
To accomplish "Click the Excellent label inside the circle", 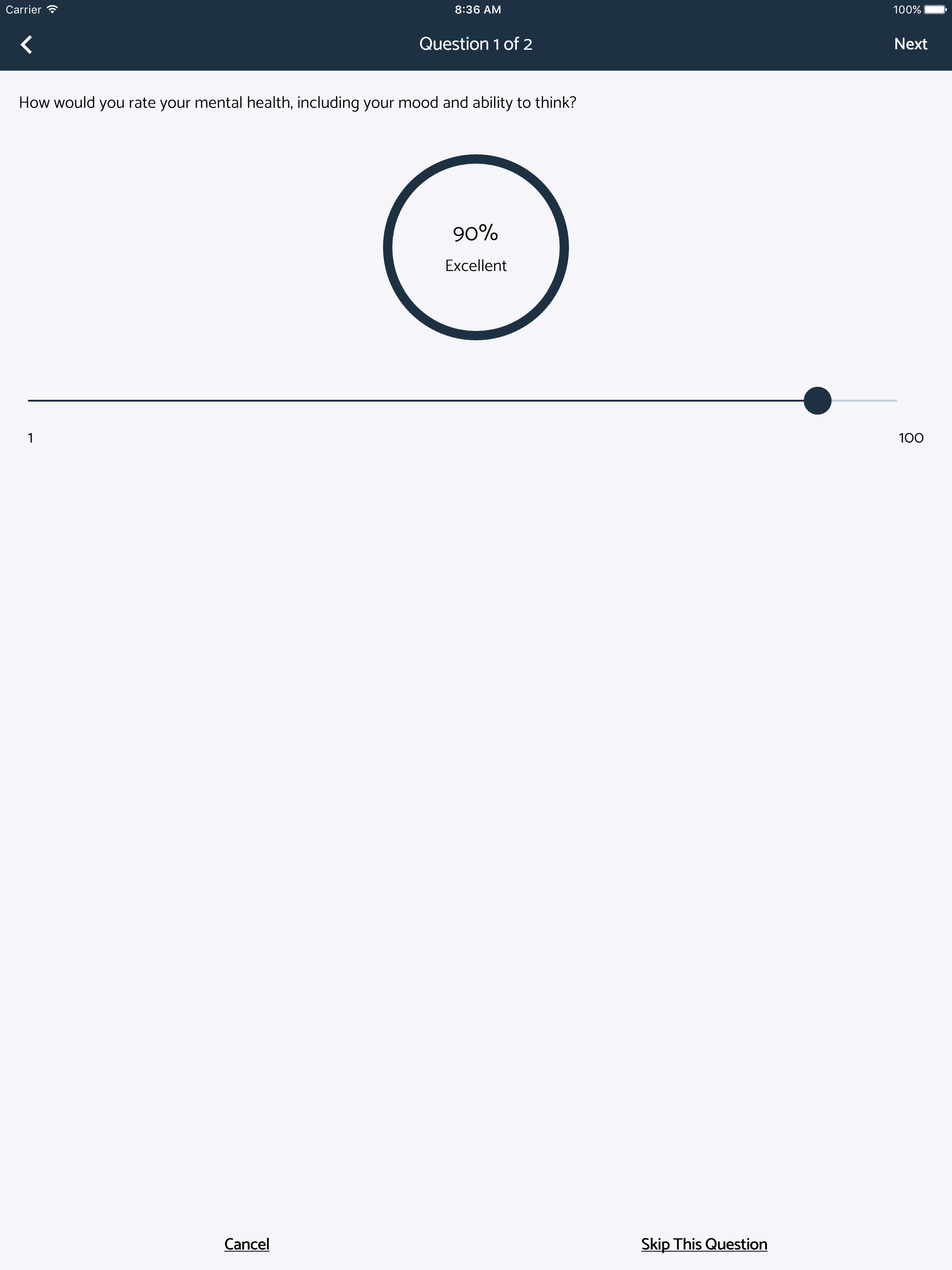I will click(475, 265).
